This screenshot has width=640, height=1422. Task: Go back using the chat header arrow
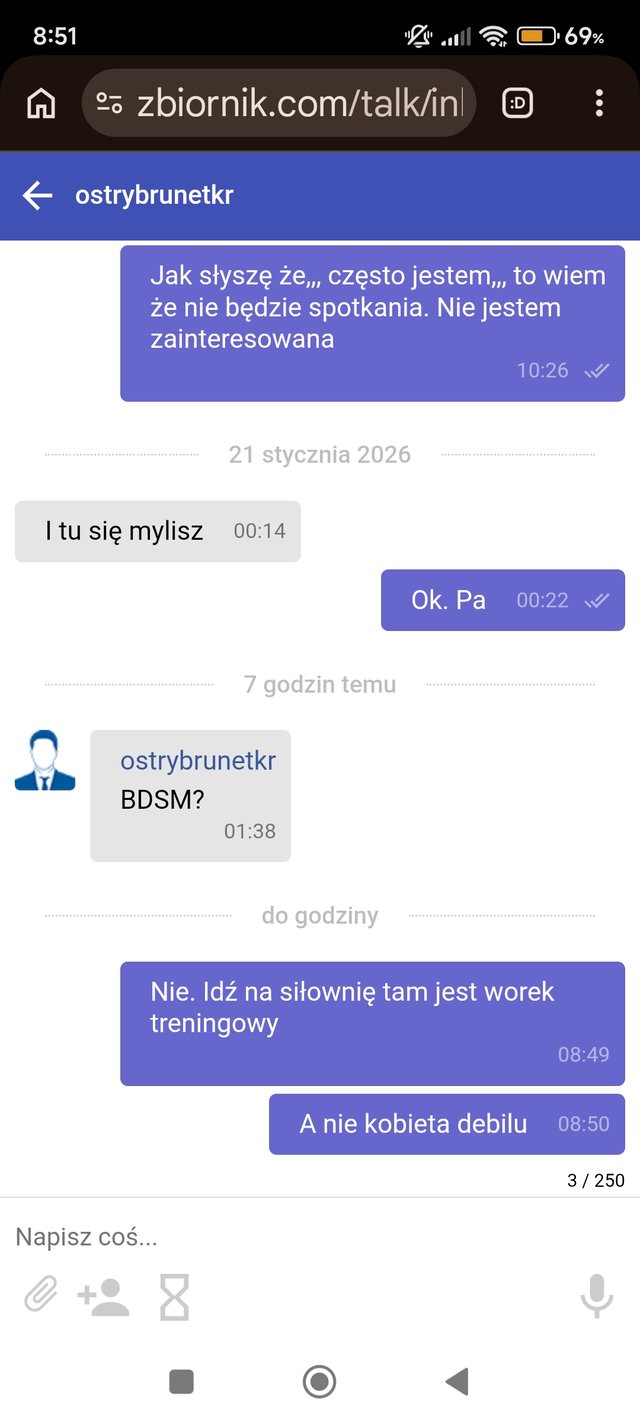37,195
